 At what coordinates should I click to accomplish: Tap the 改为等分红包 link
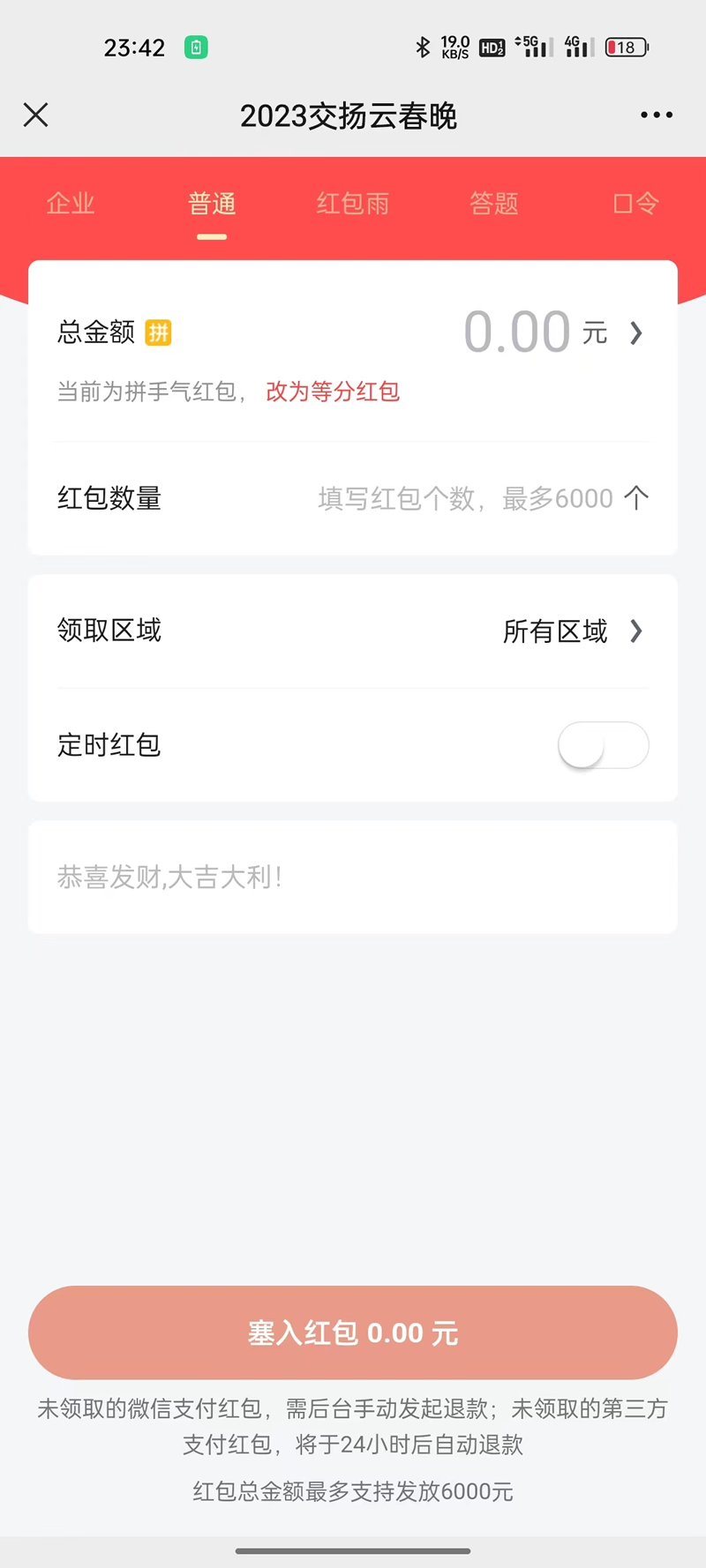[x=333, y=392]
